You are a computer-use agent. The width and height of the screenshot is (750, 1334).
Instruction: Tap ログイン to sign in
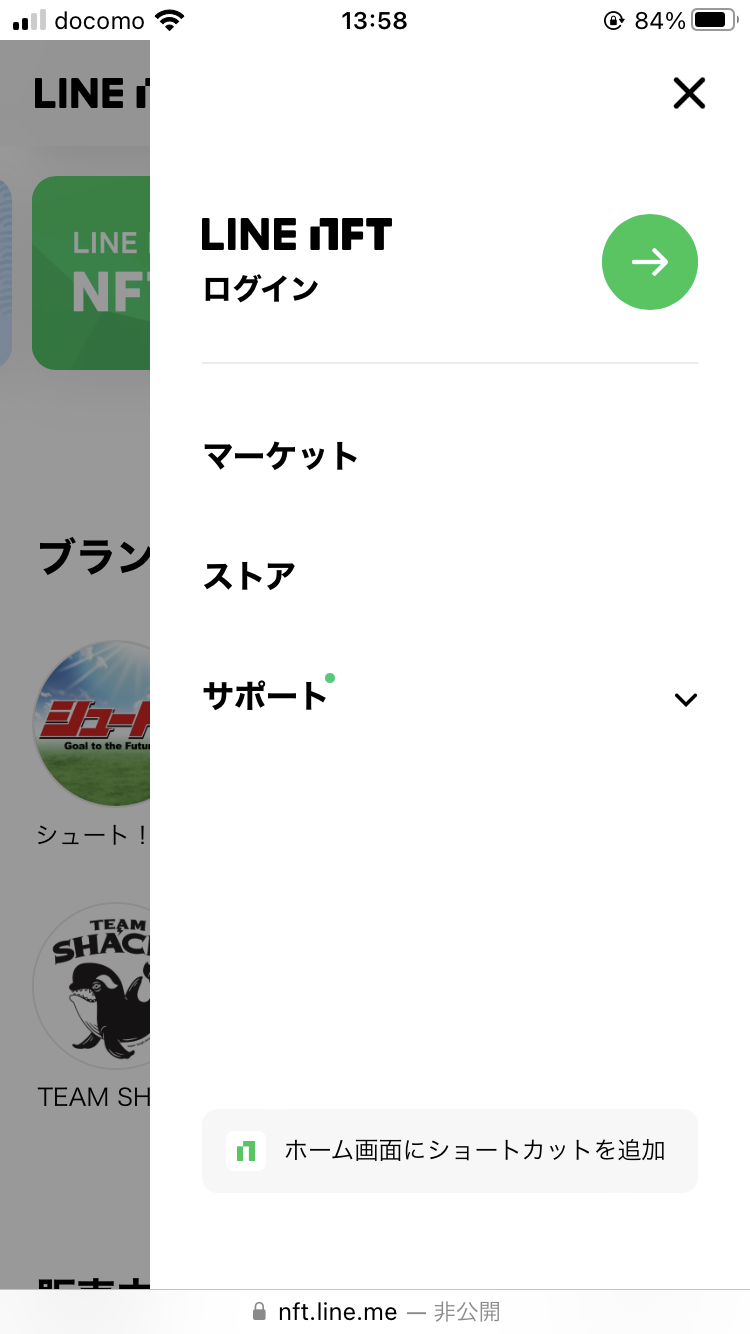pyautogui.click(x=259, y=287)
